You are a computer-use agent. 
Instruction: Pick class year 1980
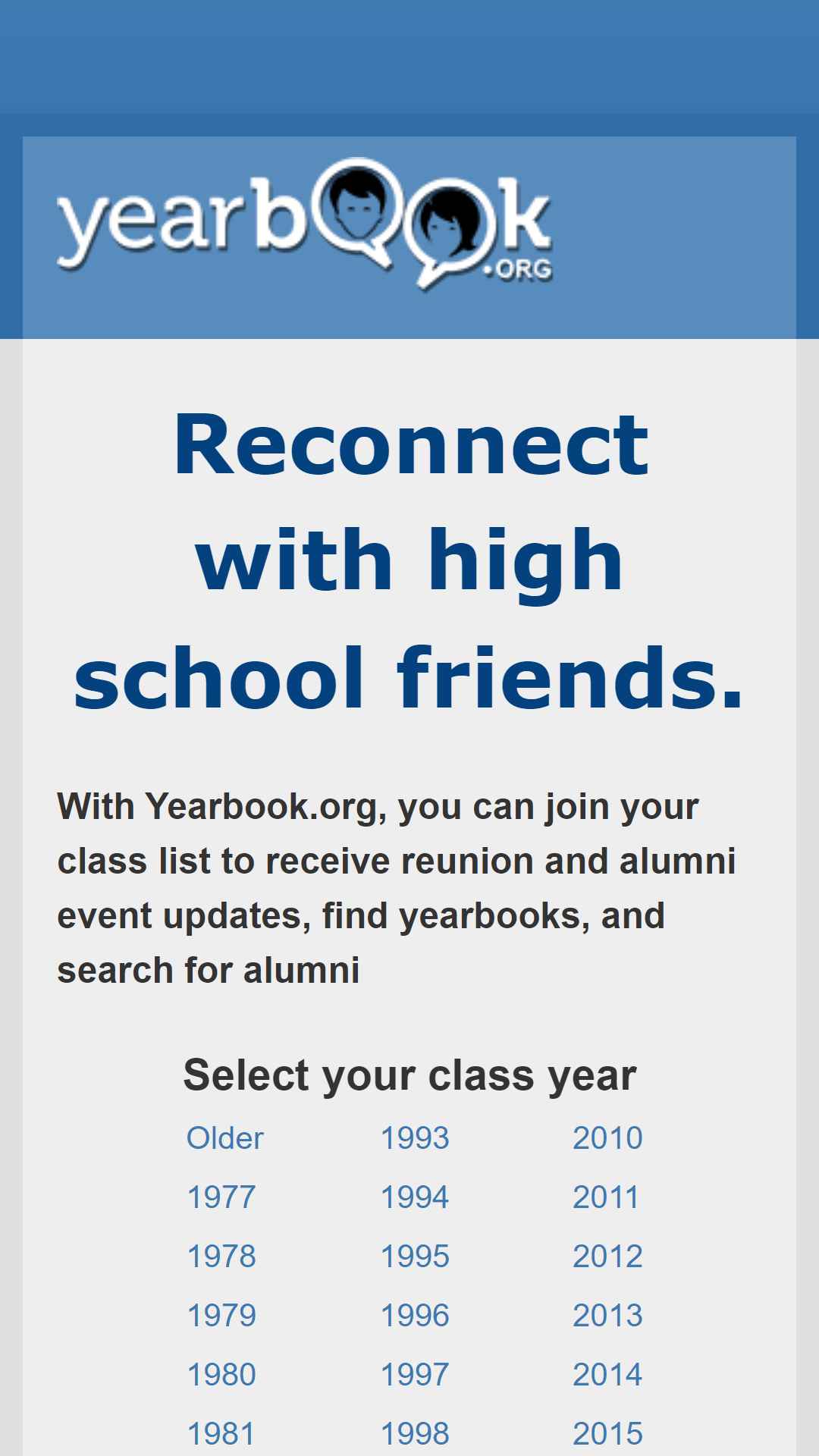click(x=221, y=1375)
